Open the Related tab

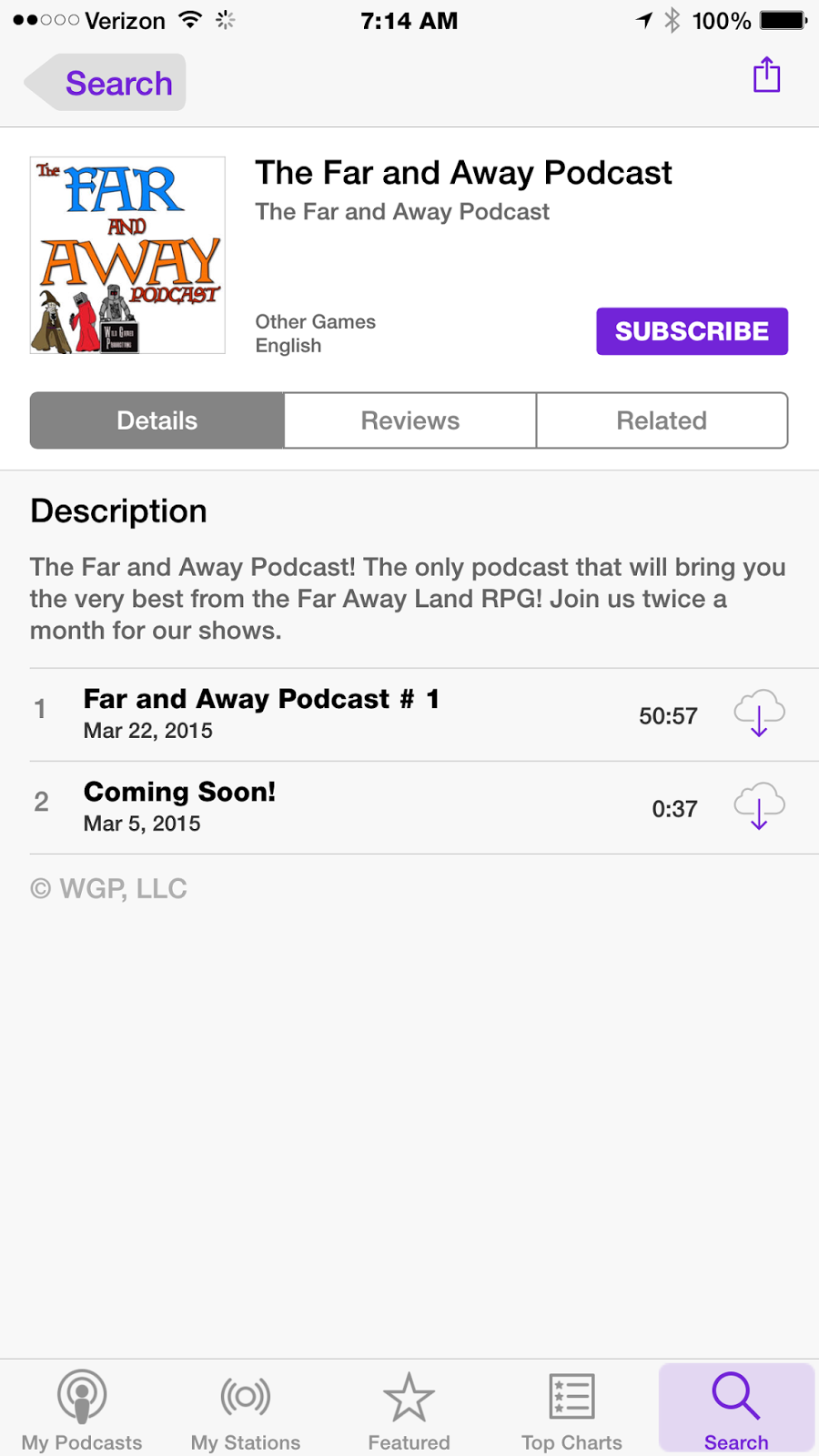pyautogui.click(x=662, y=420)
